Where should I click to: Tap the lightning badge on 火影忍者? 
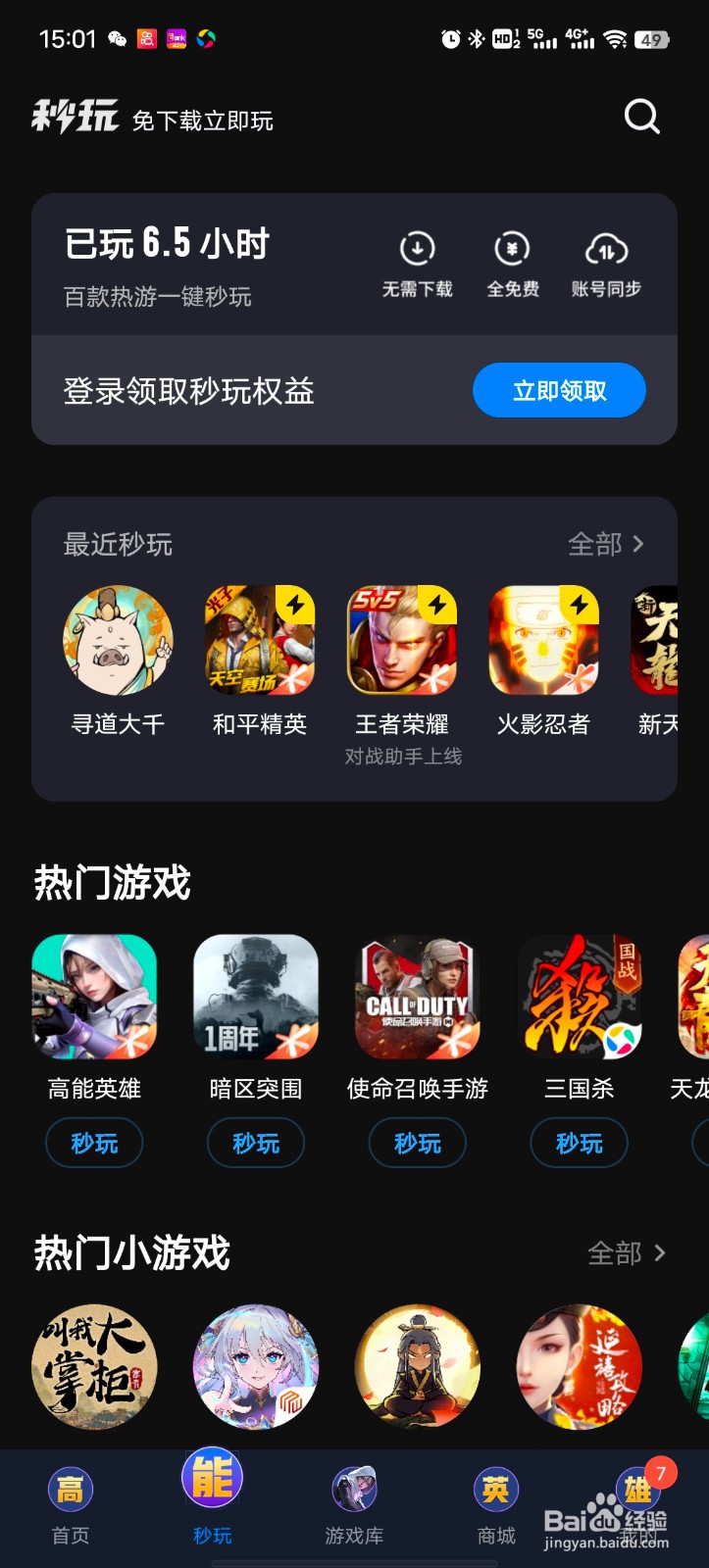(578, 605)
